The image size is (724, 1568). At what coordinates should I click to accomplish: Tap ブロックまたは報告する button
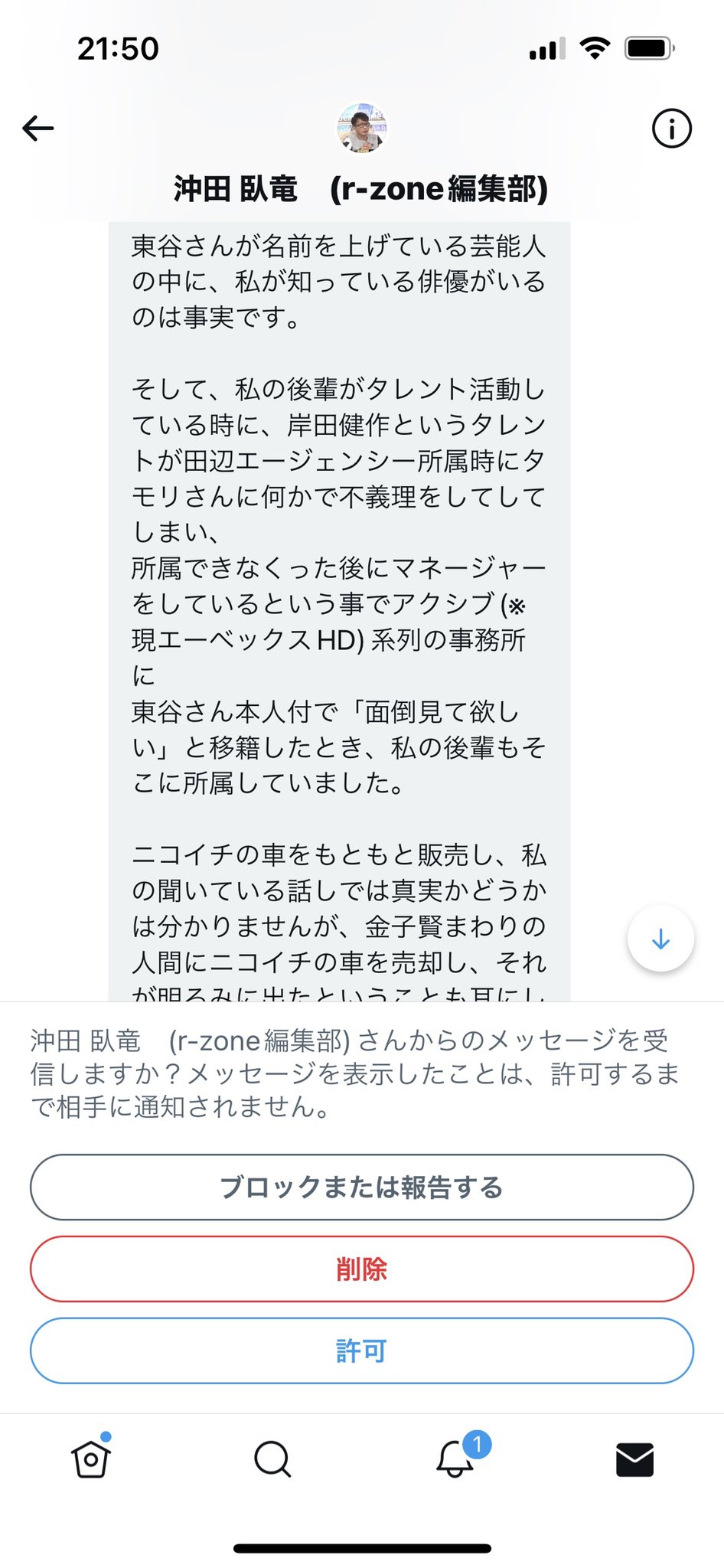[362, 1187]
